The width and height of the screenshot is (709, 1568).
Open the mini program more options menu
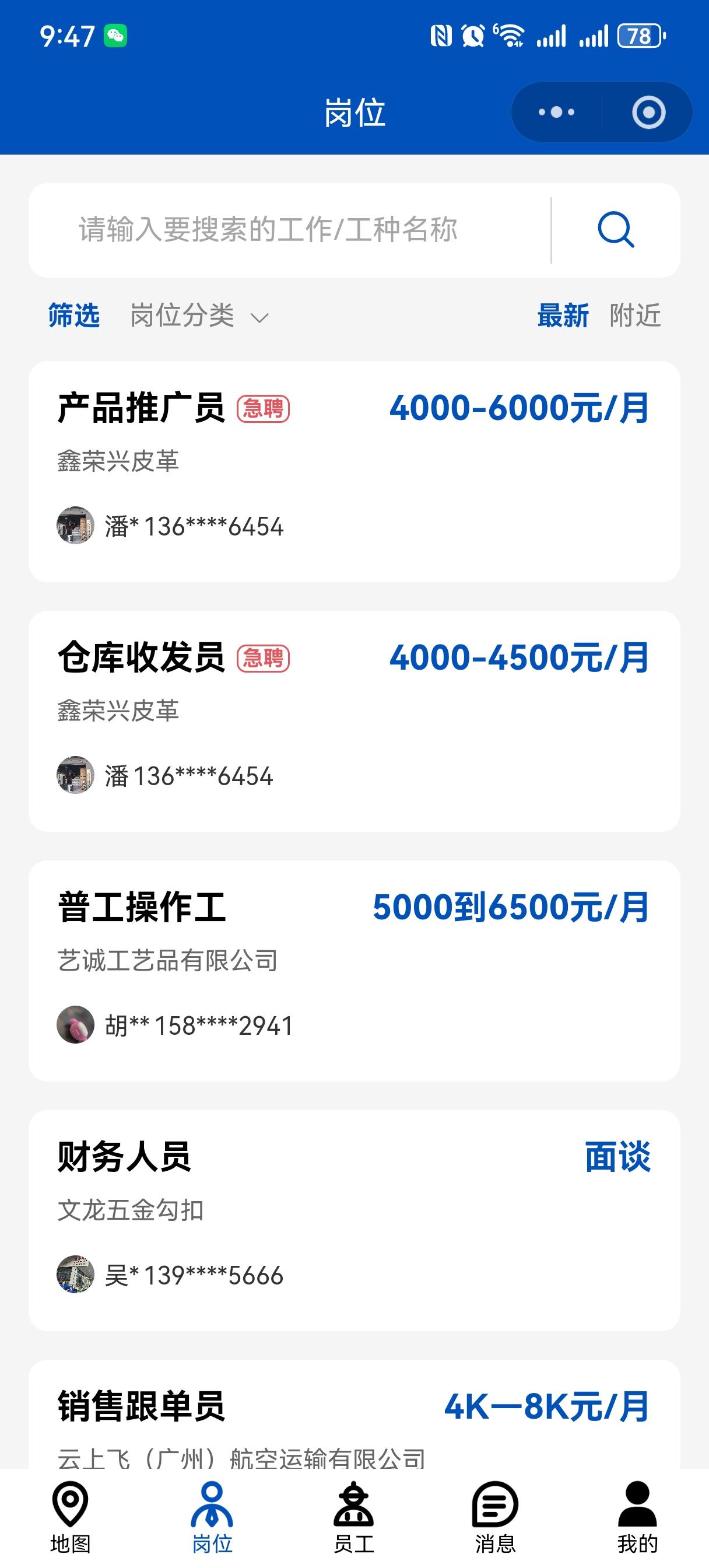click(556, 113)
